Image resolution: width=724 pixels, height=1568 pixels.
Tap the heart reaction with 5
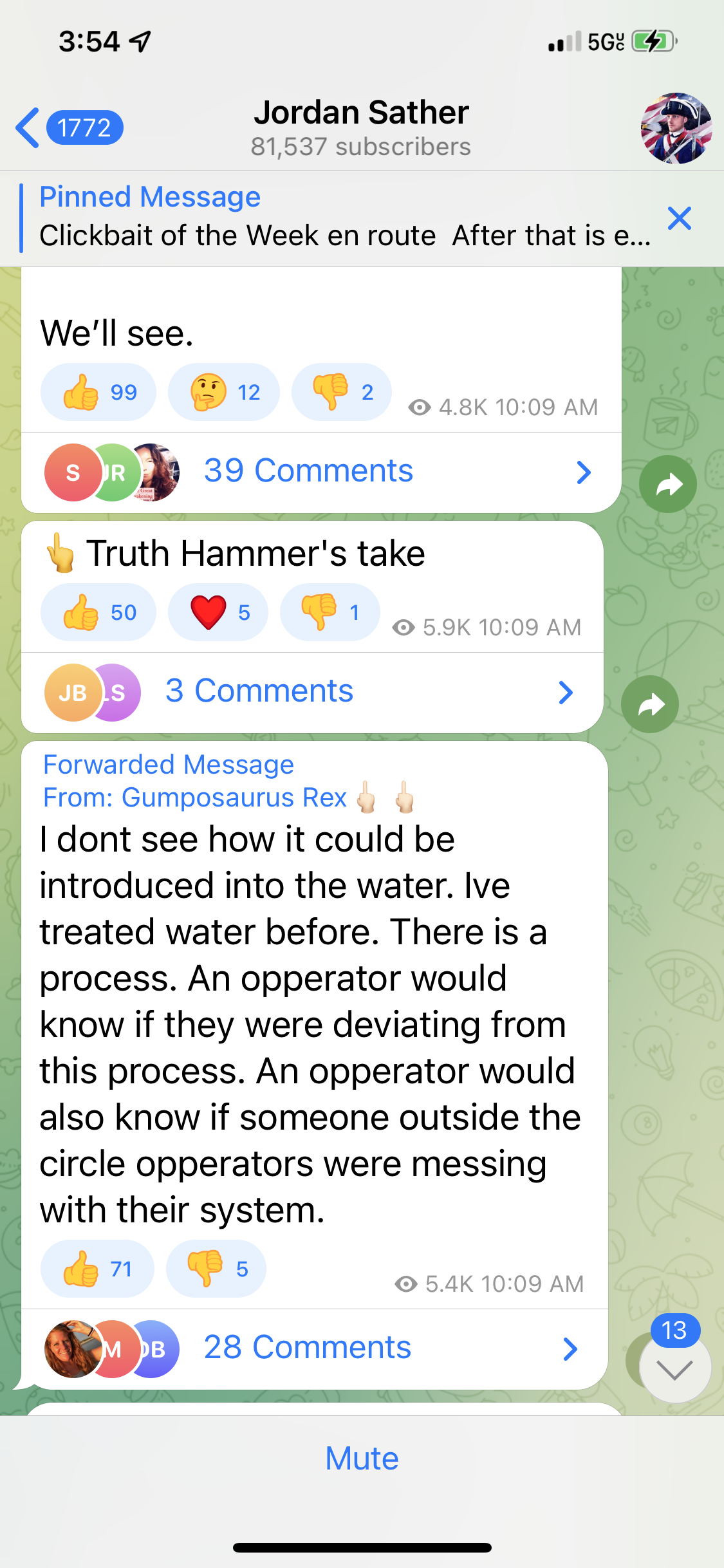(x=218, y=612)
